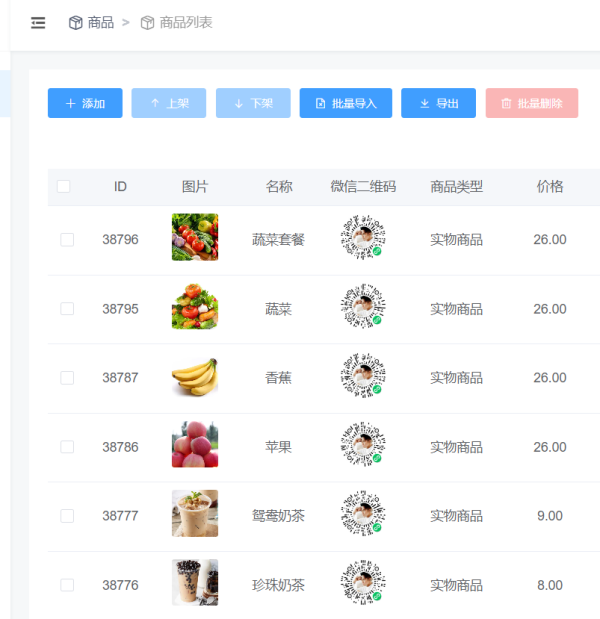Select the checkbox for product 38796
Viewport: 600px width, 619px height.
point(67,240)
